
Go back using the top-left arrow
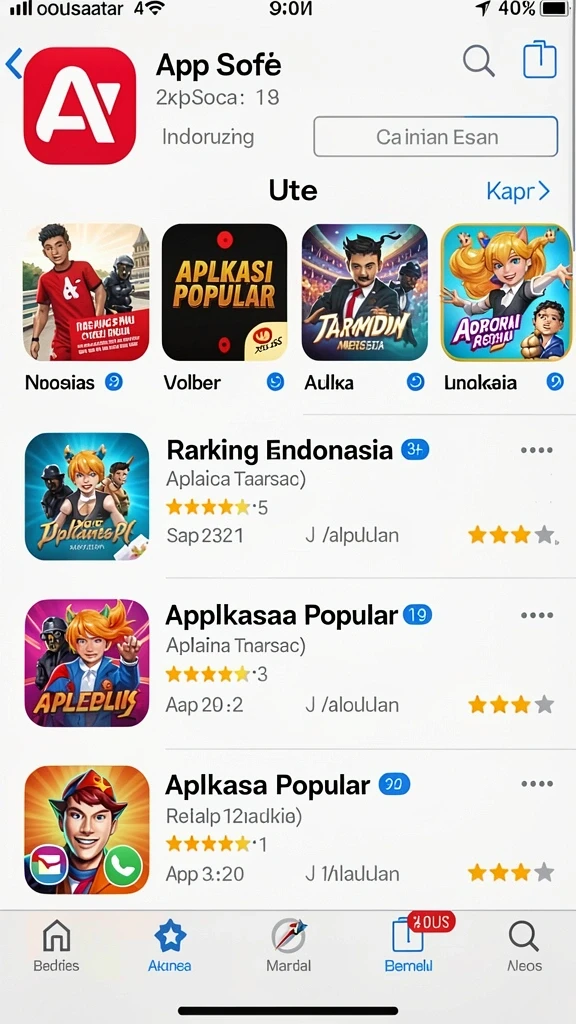(x=13, y=63)
